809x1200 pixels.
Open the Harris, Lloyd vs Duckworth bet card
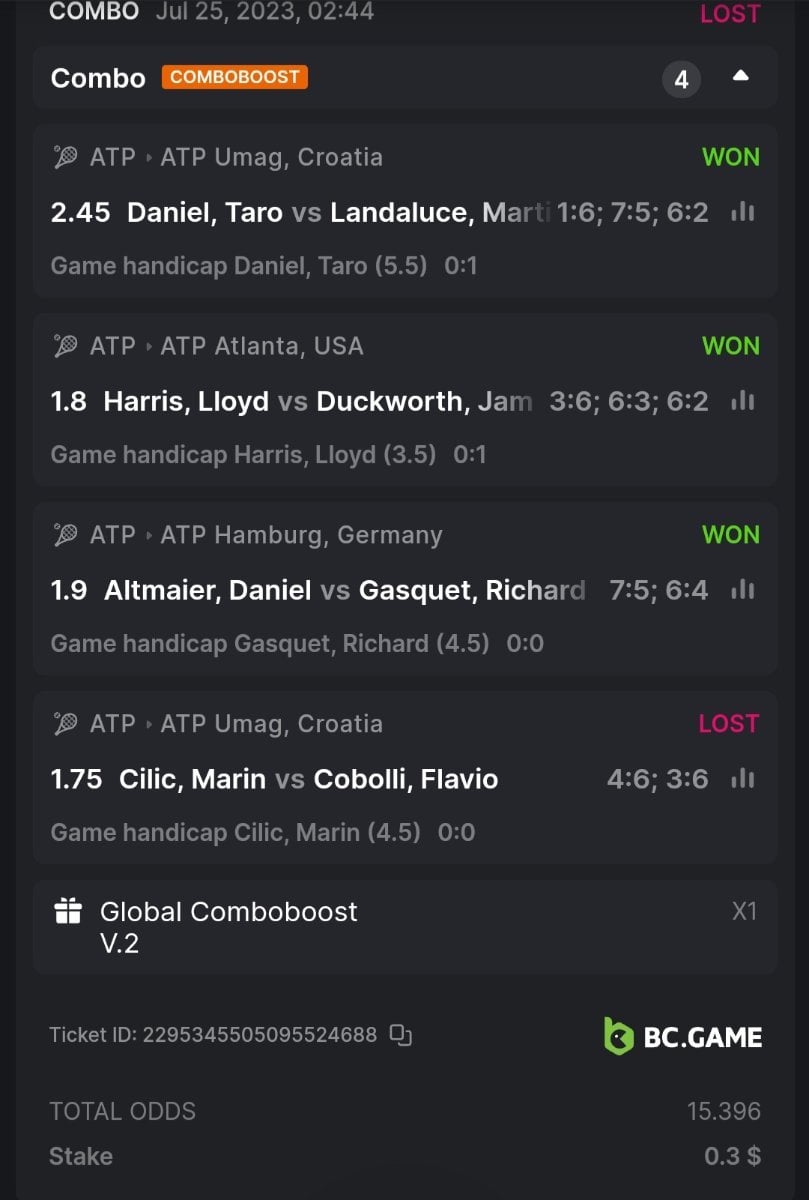click(300, 401)
